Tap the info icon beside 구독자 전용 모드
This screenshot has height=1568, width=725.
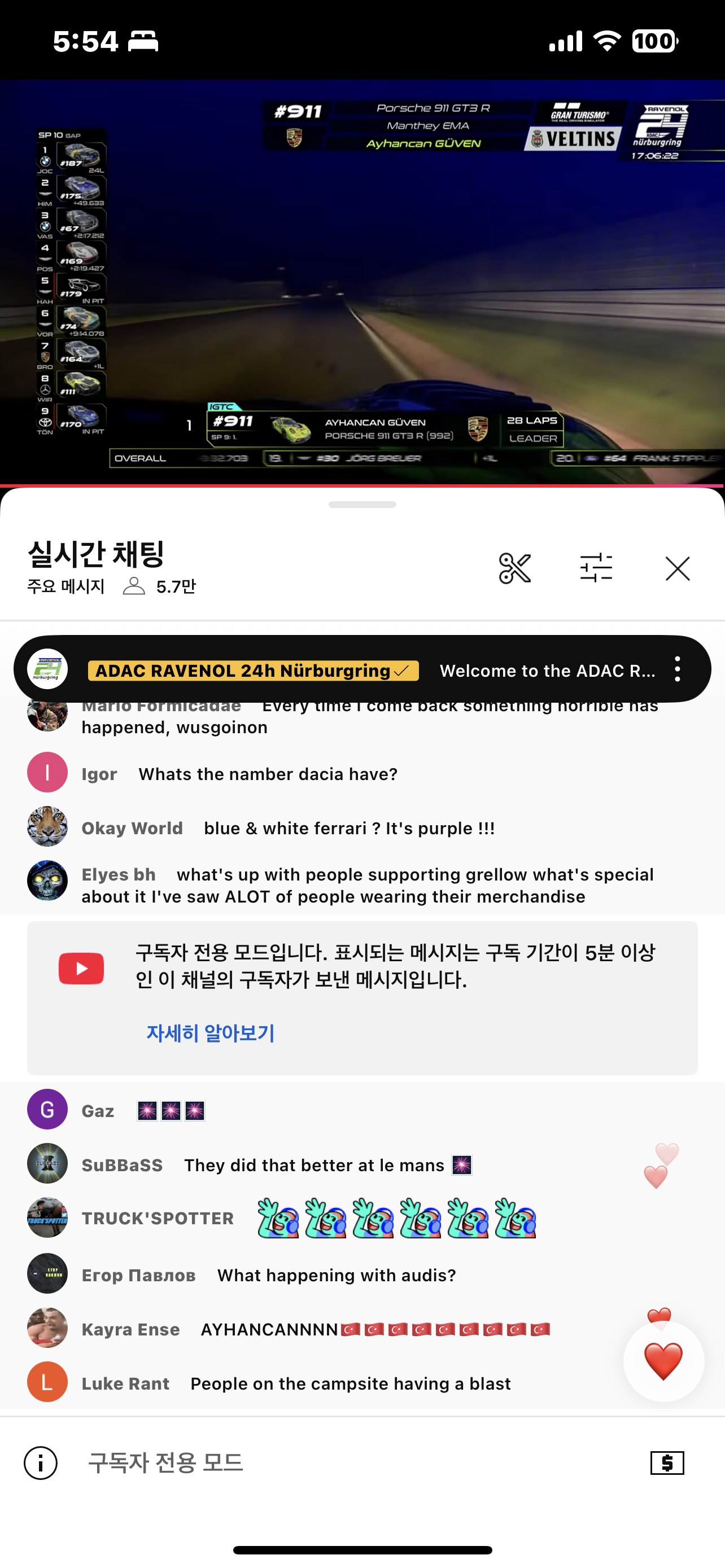click(x=41, y=1462)
